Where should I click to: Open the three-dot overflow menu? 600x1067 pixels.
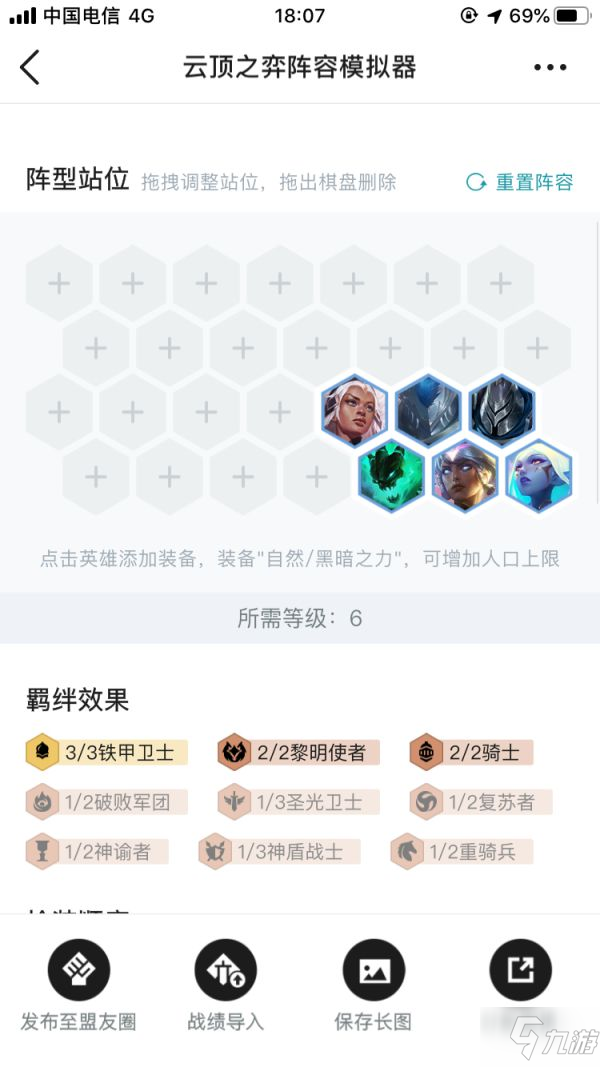pyautogui.click(x=550, y=67)
